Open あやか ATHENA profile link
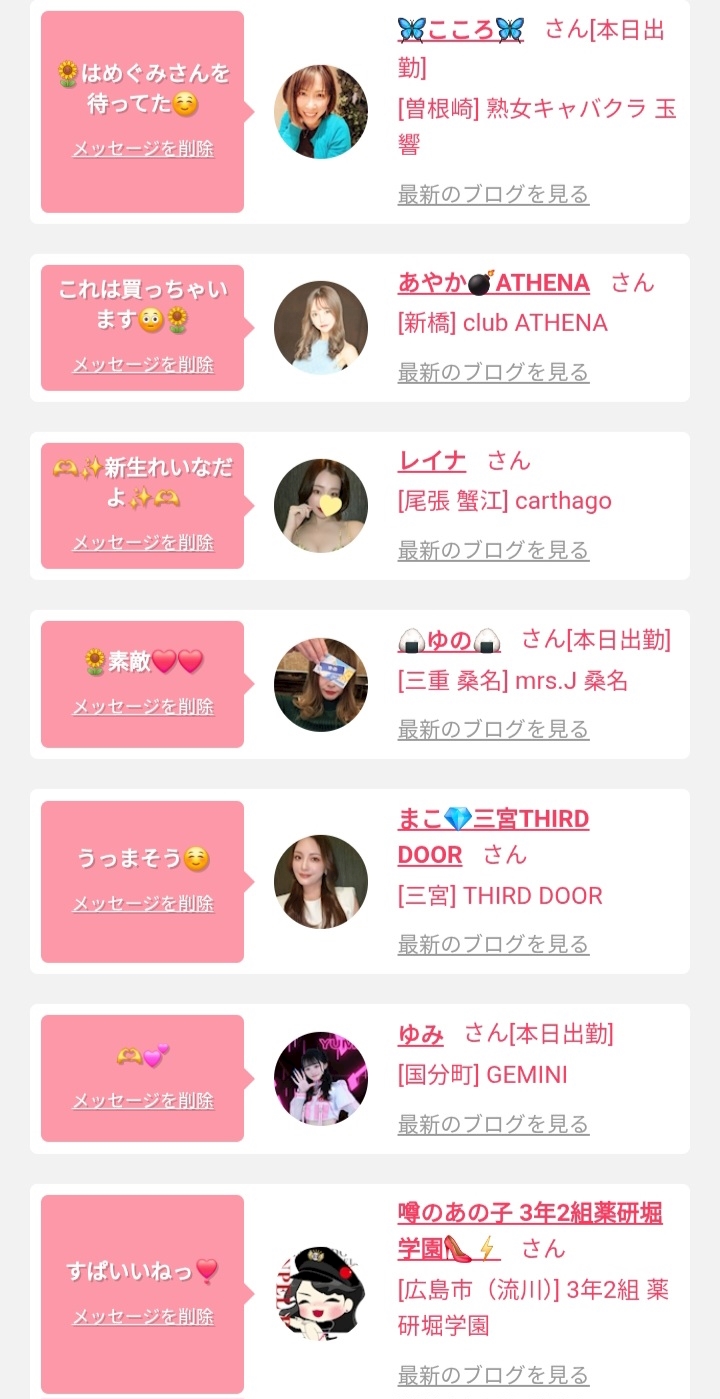Screen dimensions: 720x1399 [x=494, y=283]
